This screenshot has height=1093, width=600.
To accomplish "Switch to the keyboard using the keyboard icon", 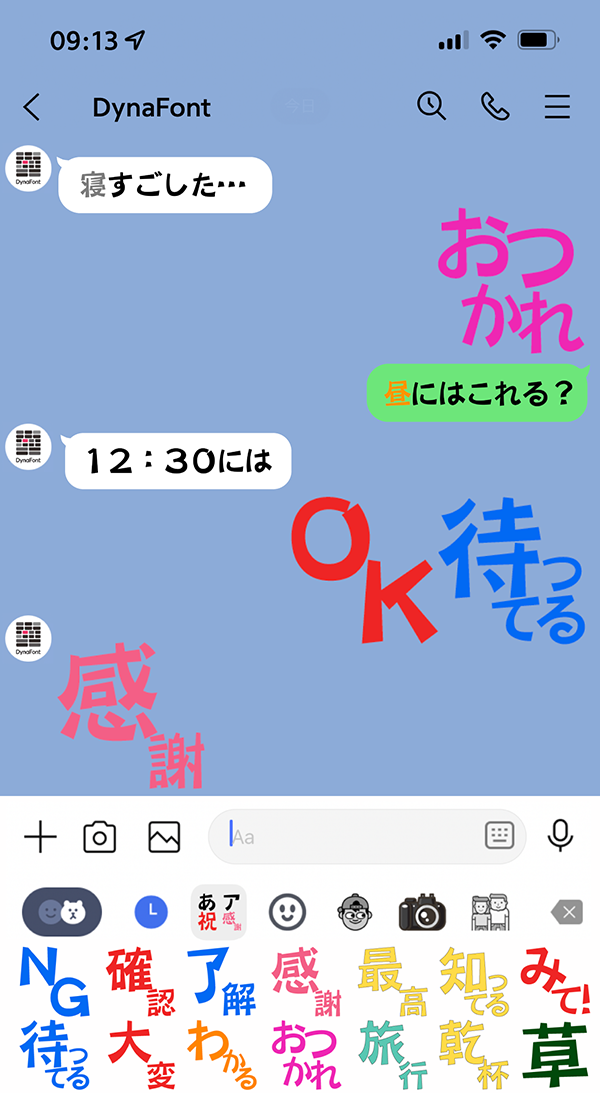I will [x=499, y=836].
